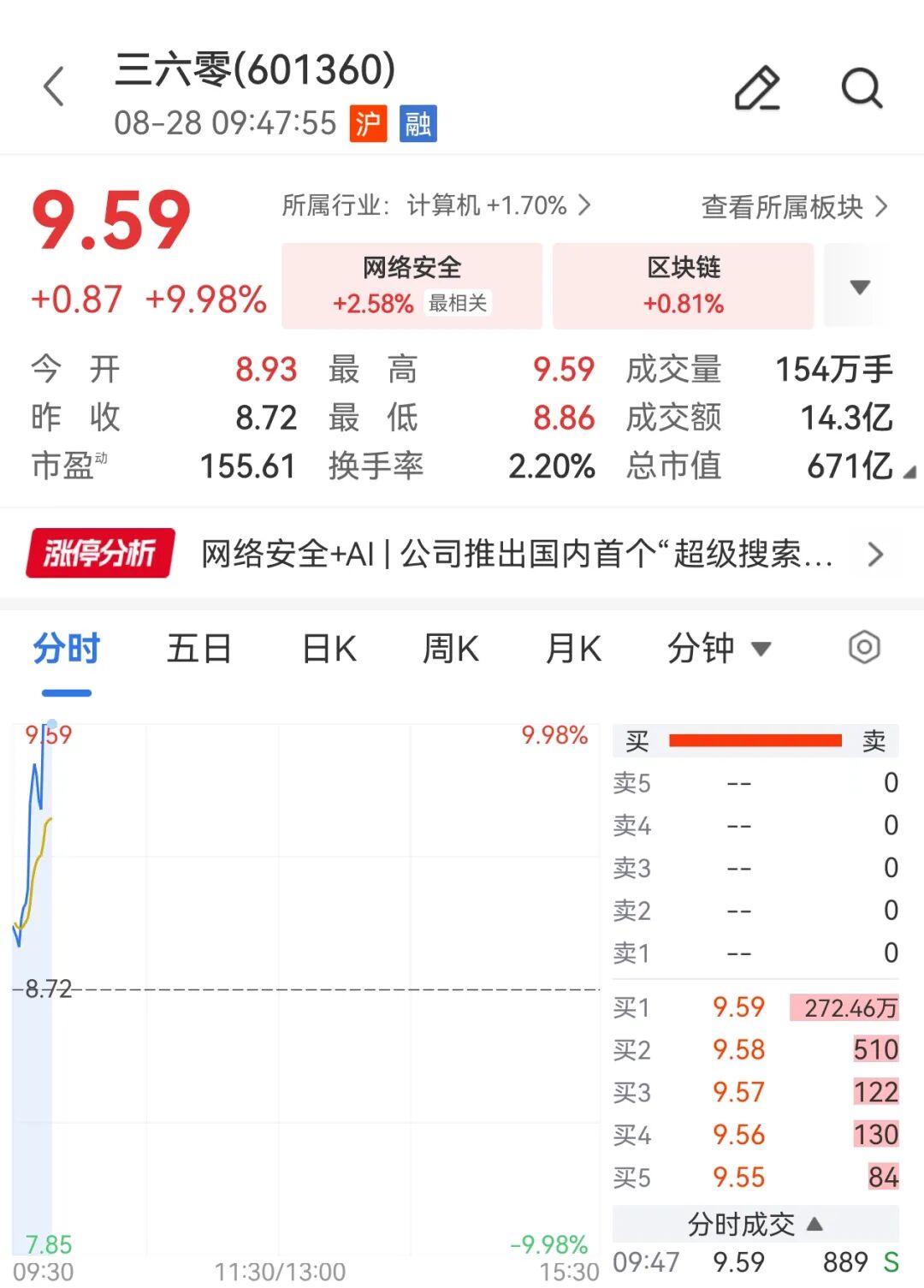Viewport: 924px width, 1288px height.
Task: Open 所属行业 计算机 industry link
Action: (436, 205)
